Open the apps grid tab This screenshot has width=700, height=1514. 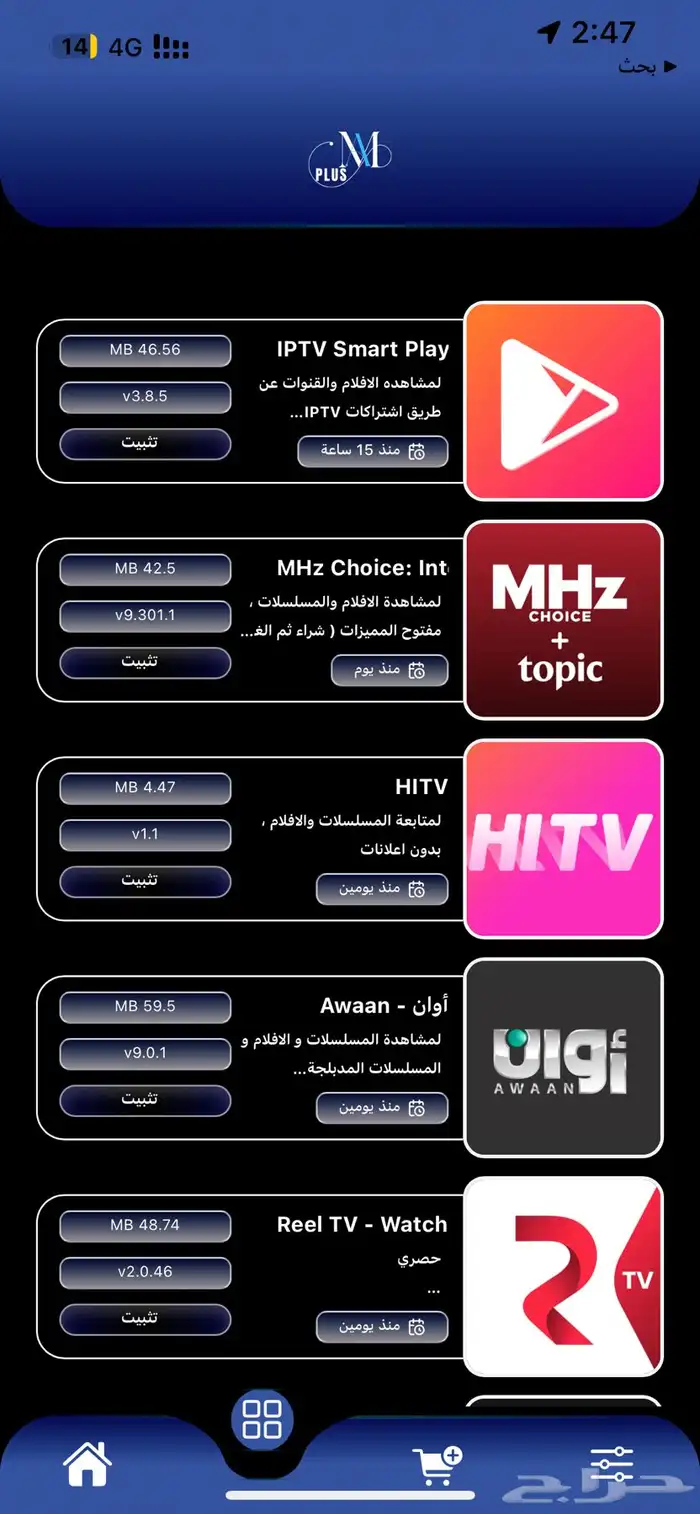262,1418
